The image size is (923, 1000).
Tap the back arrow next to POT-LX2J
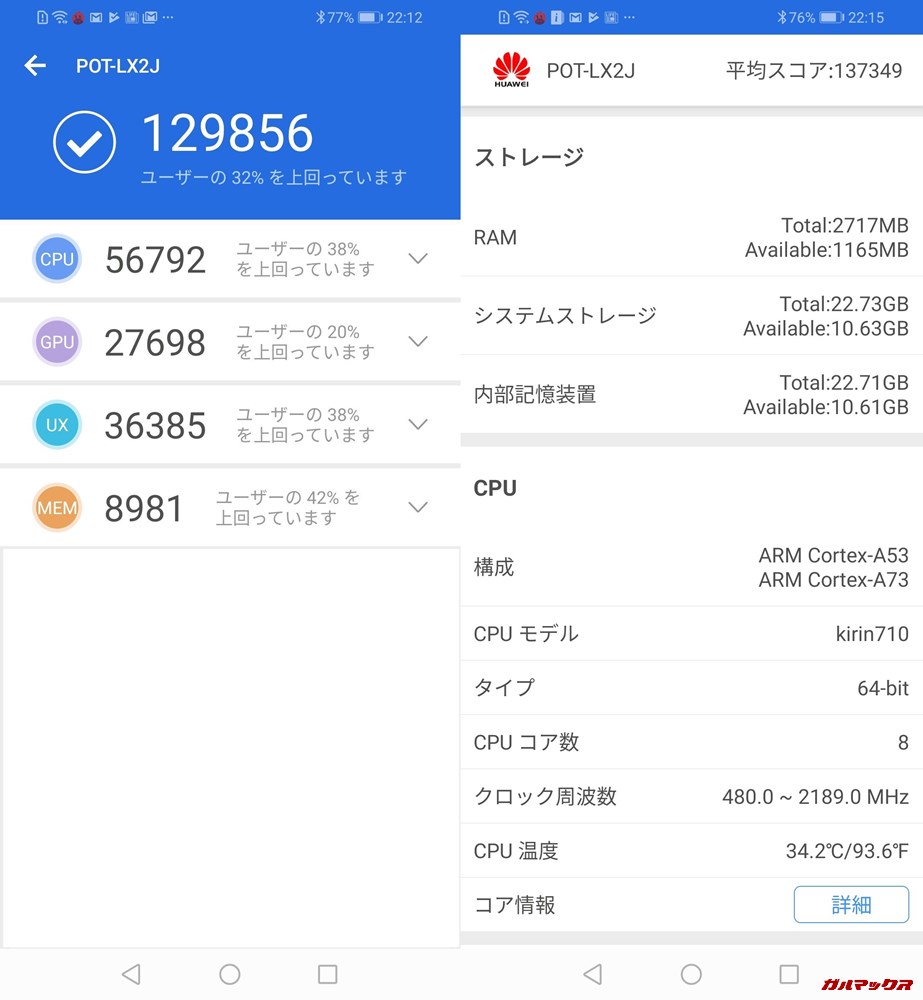tap(35, 66)
